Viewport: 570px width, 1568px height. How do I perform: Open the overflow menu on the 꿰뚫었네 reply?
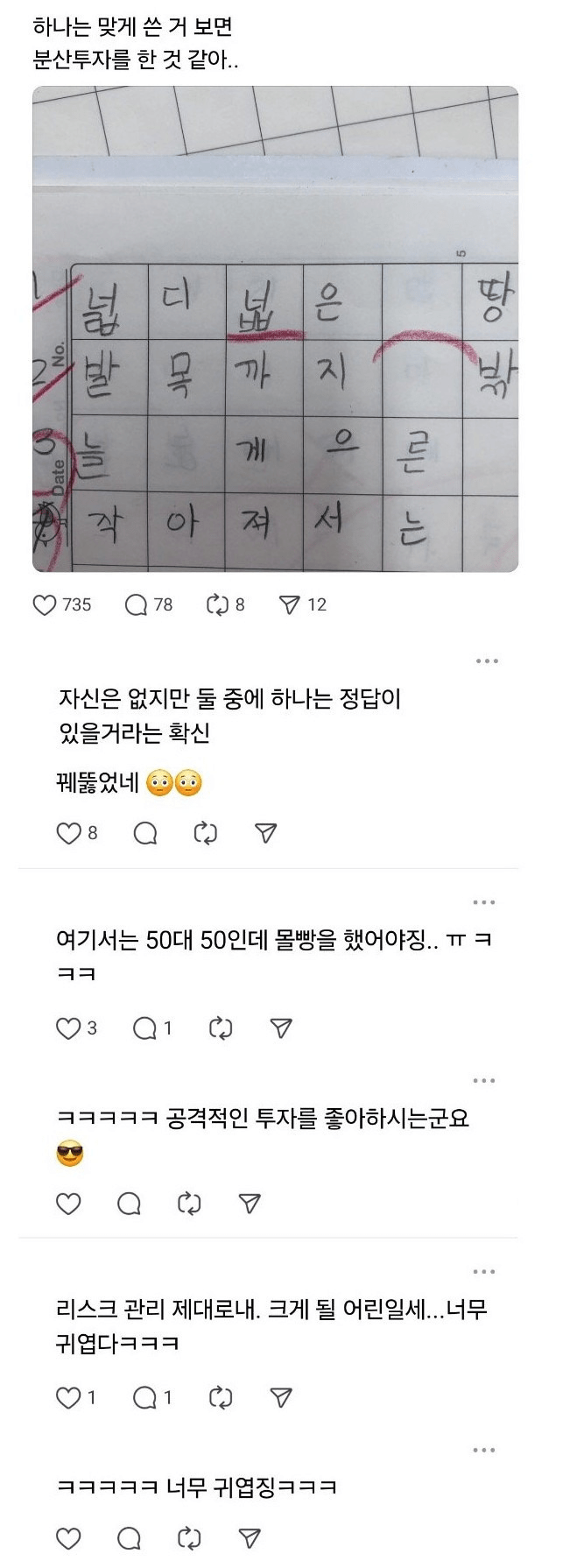tap(487, 661)
